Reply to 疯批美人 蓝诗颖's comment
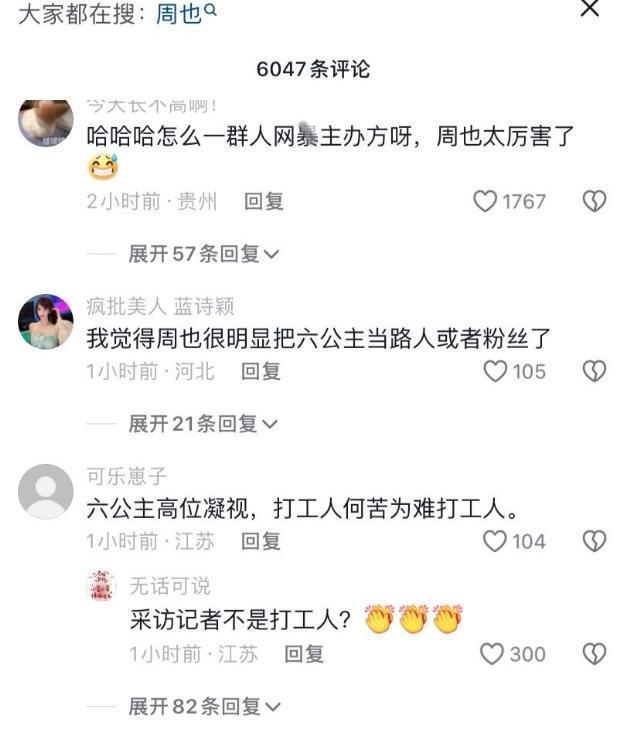 click(x=261, y=371)
